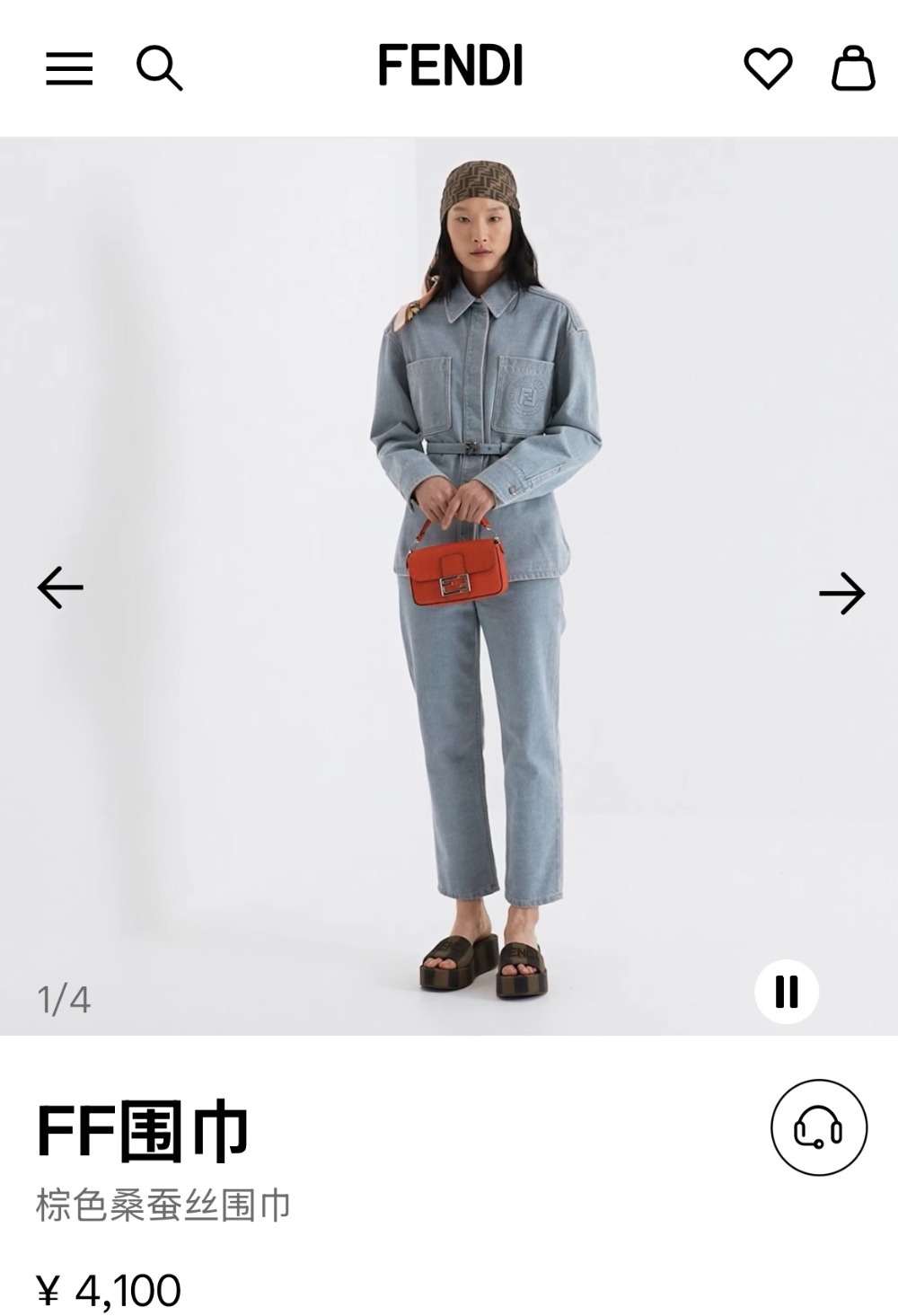The width and height of the screenshot is (898, 1316).
Task: Pause the product video
Action: point(787,992)
